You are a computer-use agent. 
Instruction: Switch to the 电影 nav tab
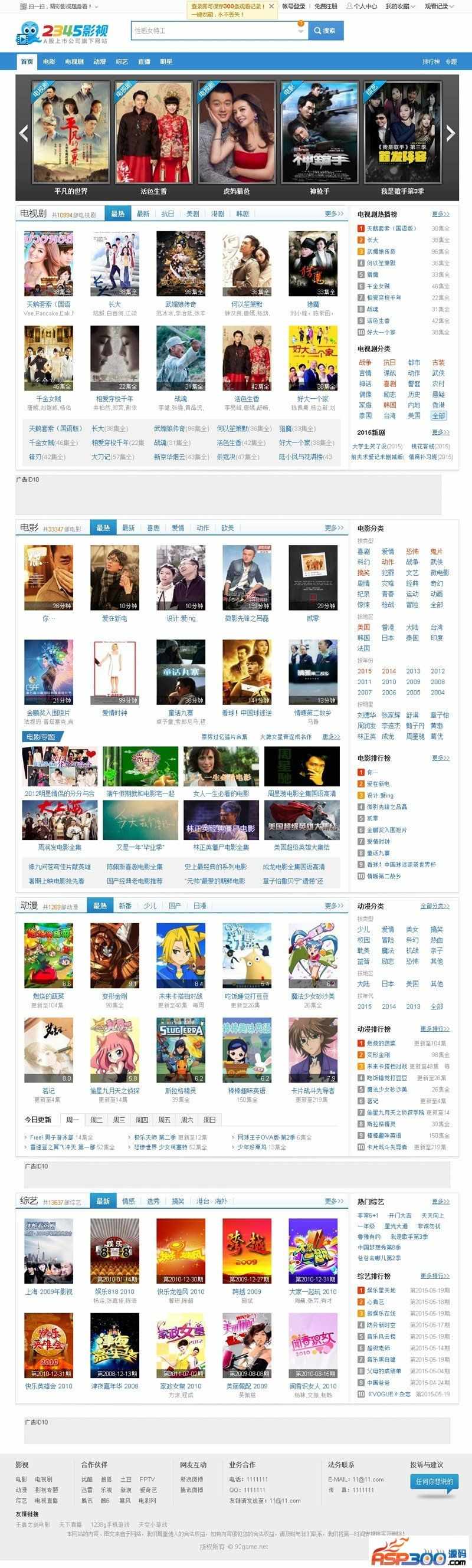pos(50,61)
